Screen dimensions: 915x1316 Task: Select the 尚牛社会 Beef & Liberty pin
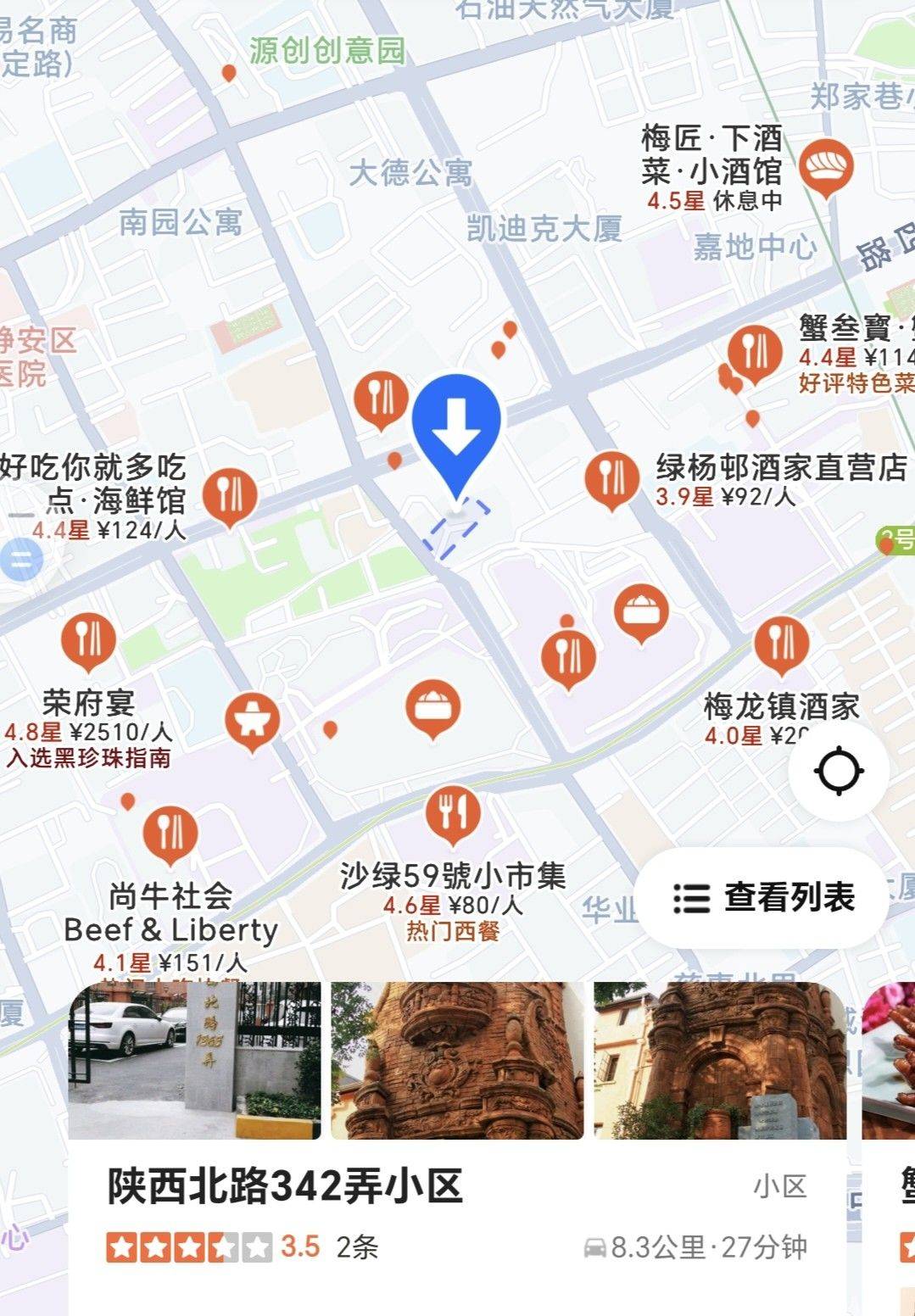point(170,833)
